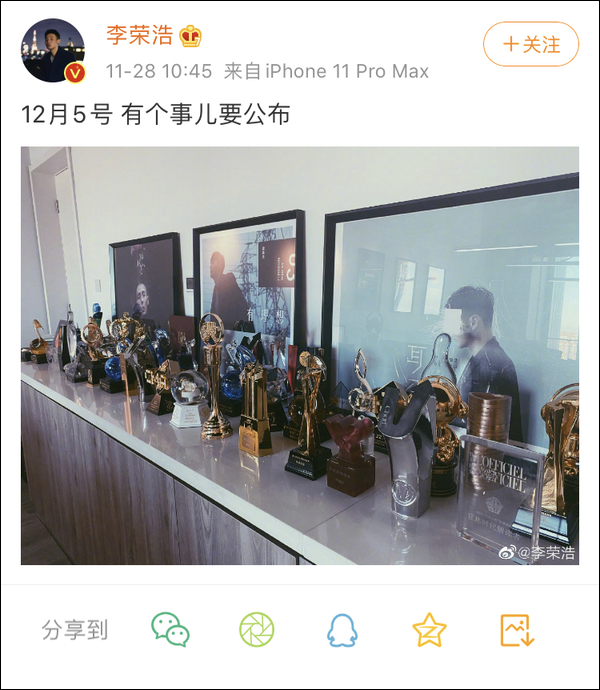Share to WeChat Moments
The image size is (600, 690).
(257, 630)
